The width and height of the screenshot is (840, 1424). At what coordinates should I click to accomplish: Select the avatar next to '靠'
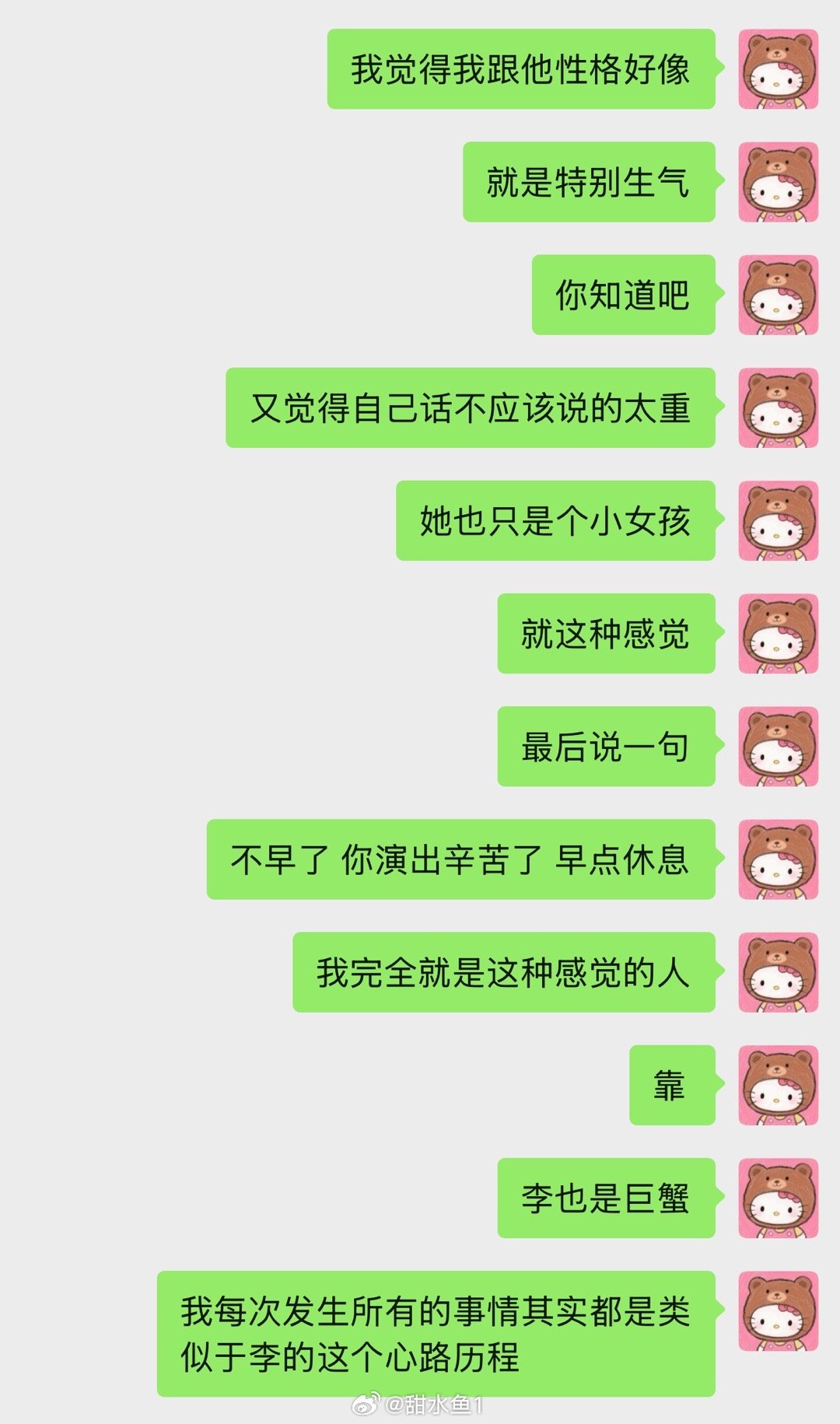coord(780,1083)
